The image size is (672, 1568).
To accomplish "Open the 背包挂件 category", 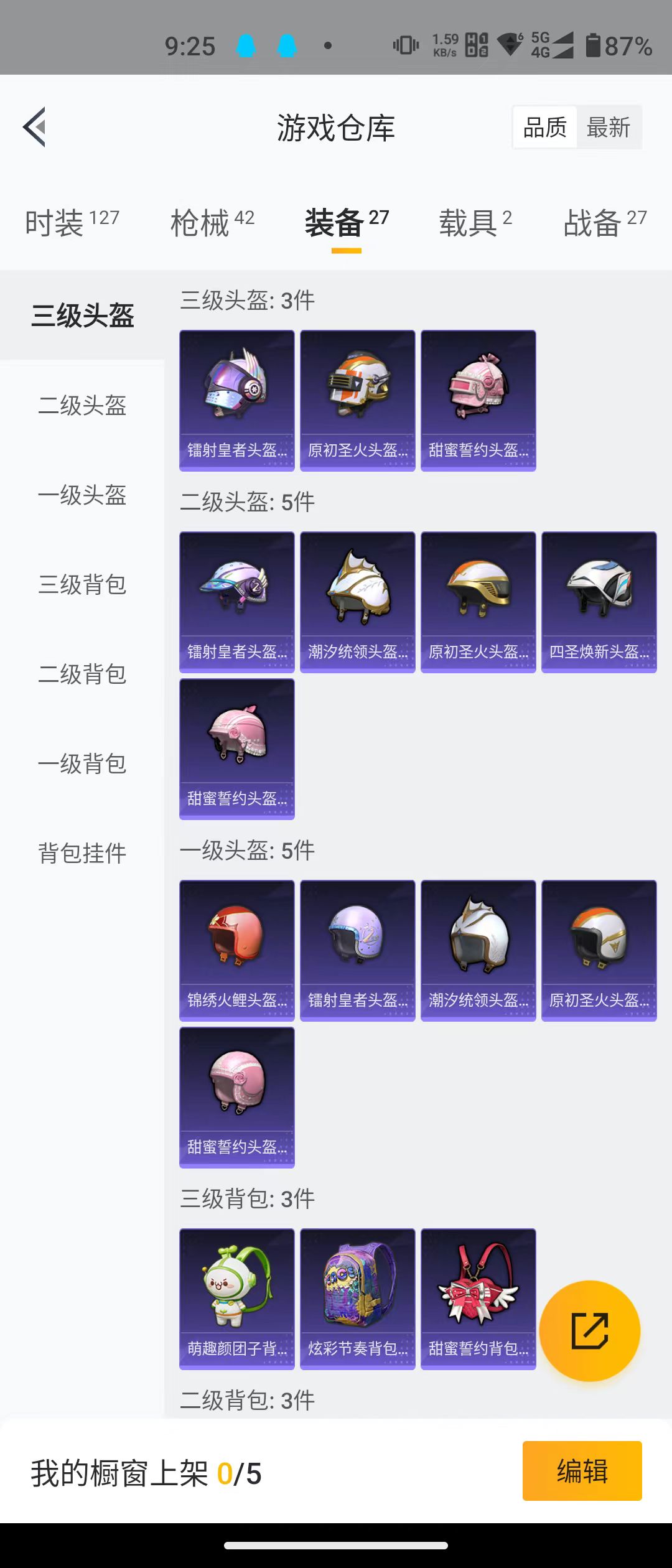I will [x=82, y=853].
